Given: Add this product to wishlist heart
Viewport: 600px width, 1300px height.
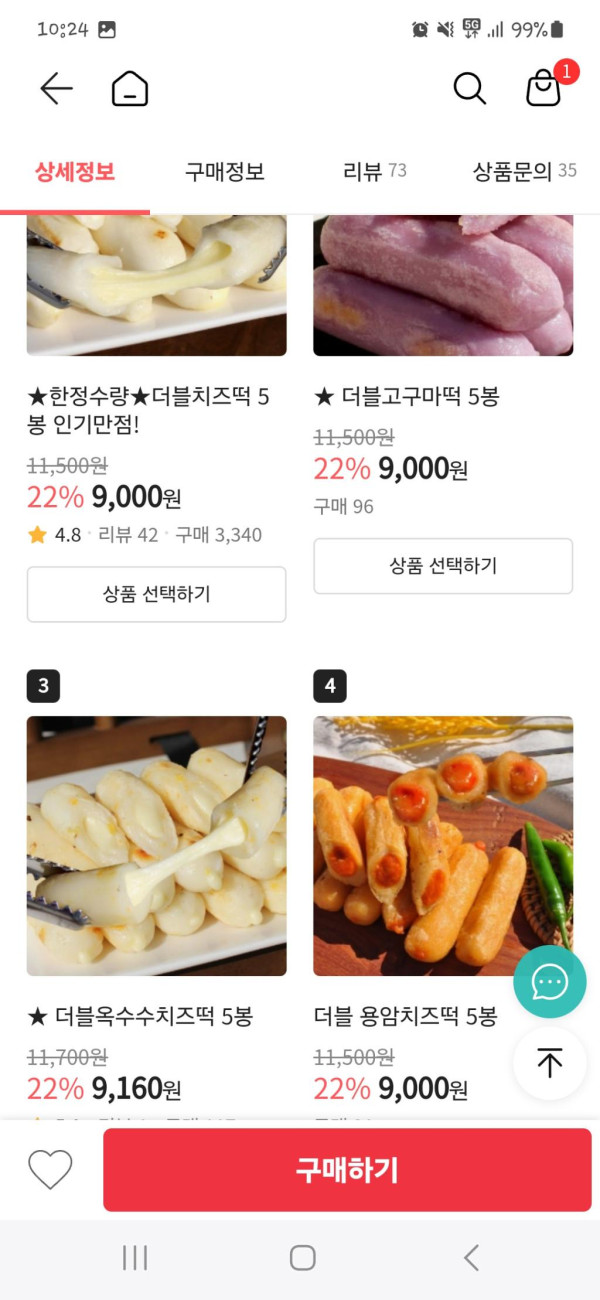Looking at the screenshot, I should pos(50,1170).
